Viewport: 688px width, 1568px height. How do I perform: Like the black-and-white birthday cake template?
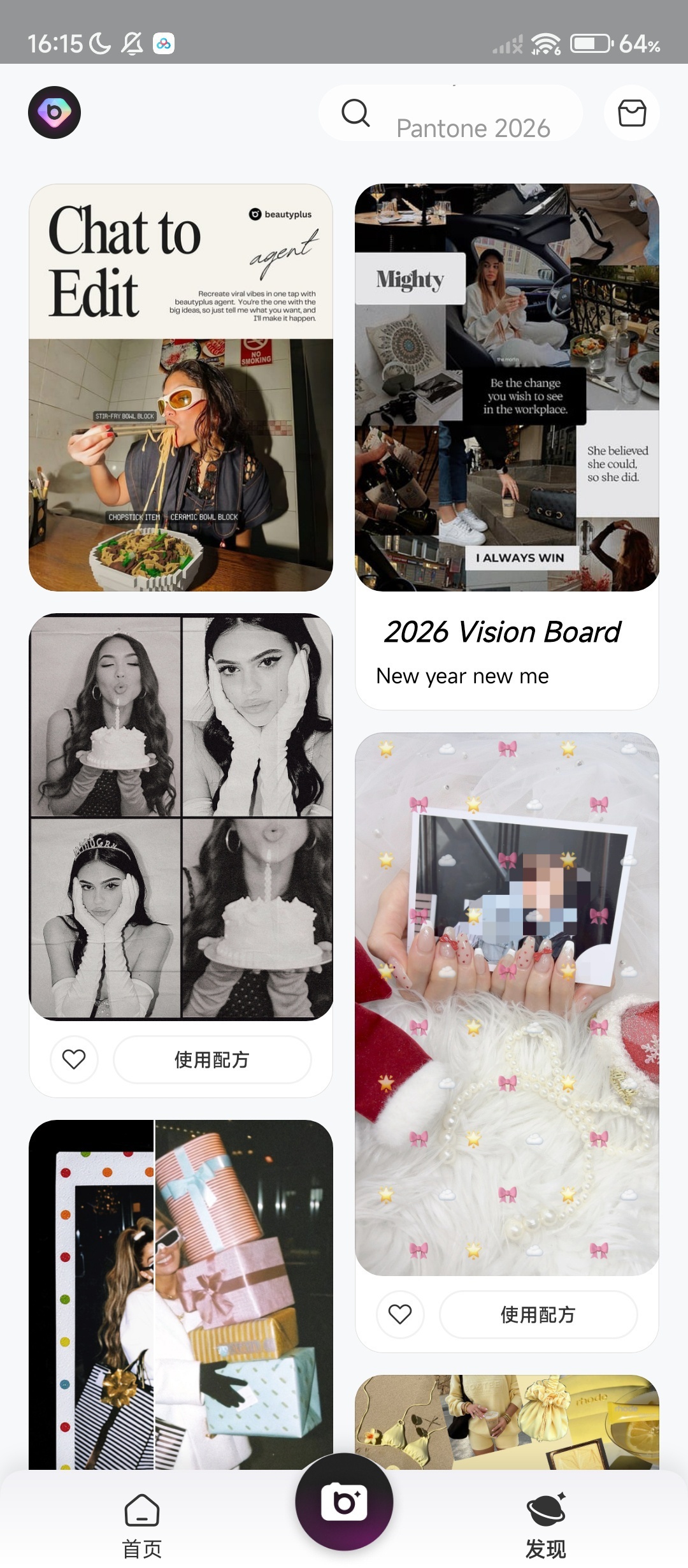(x=73, y=1059)
